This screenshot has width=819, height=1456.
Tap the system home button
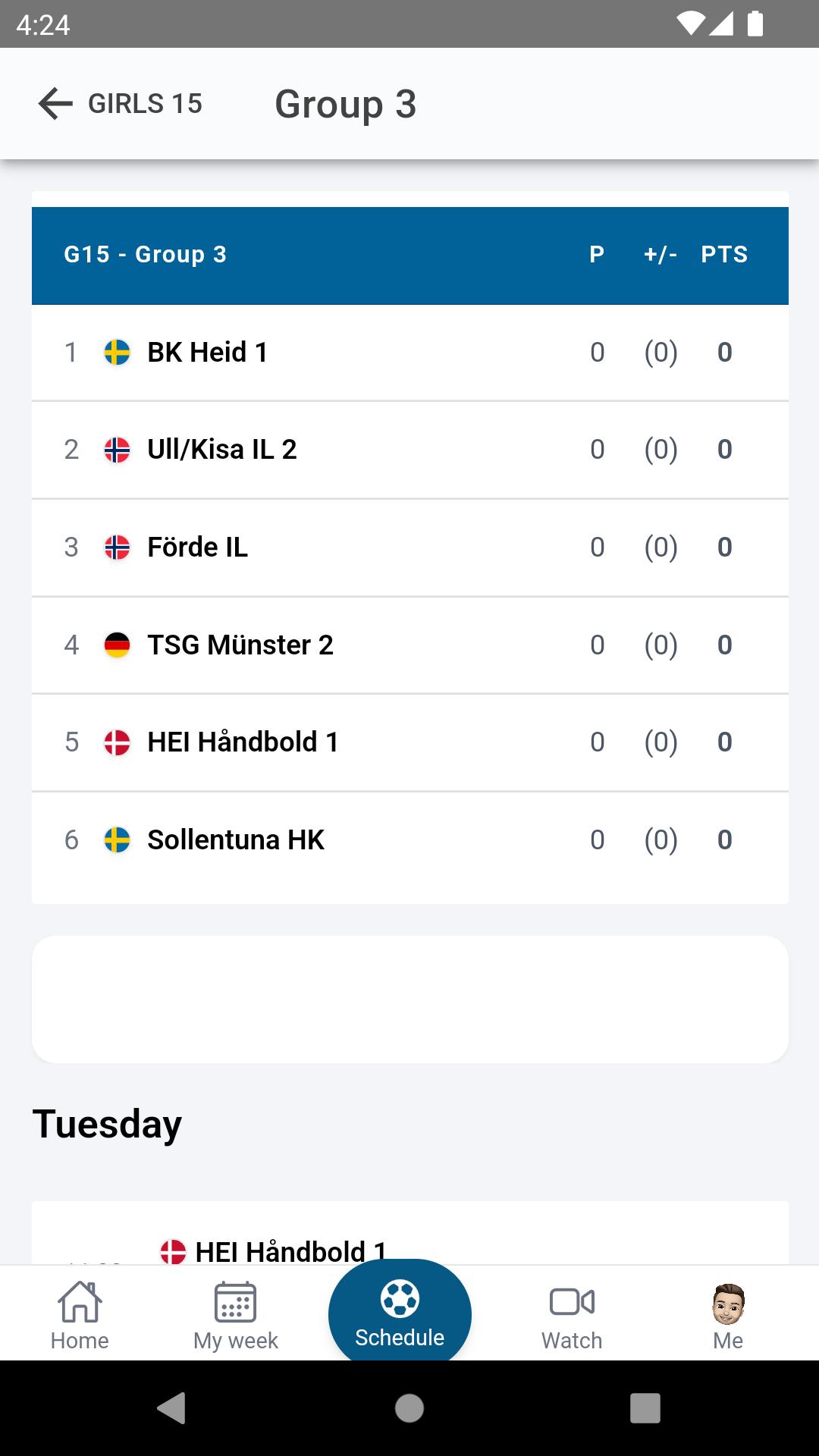pos(409,1408)
